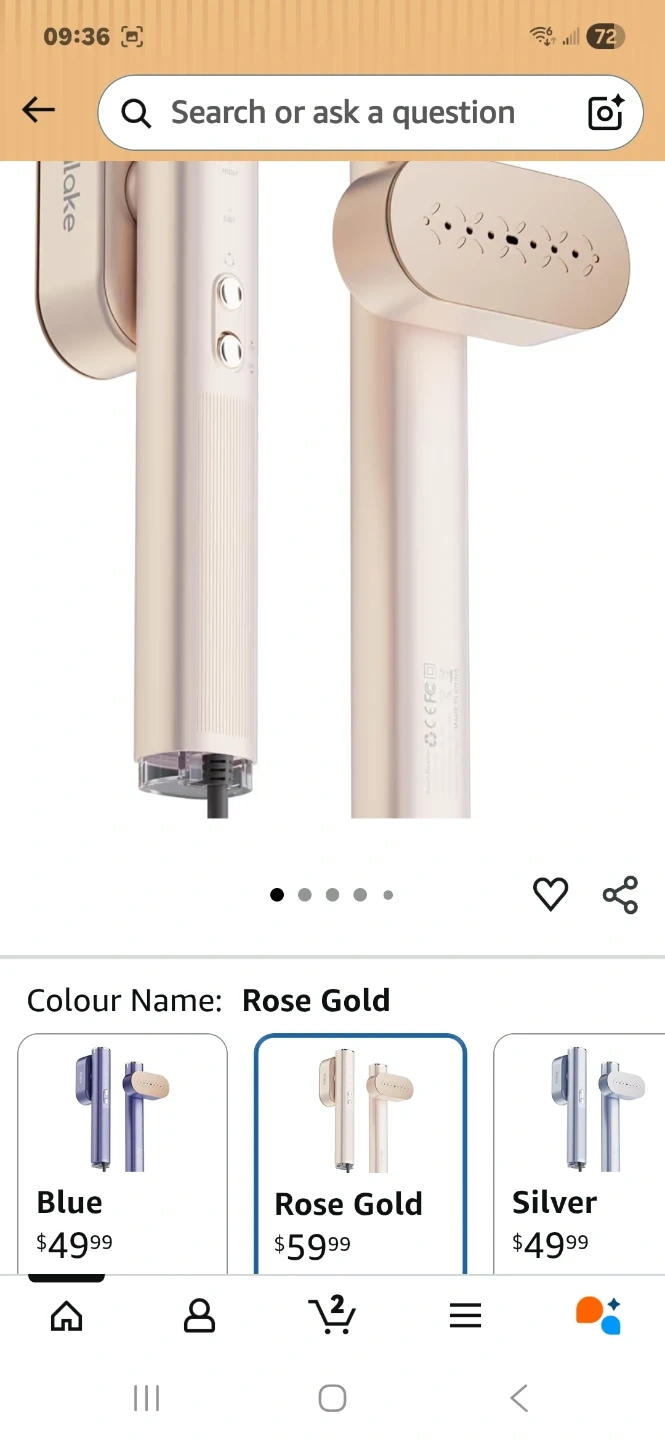Open the shopping cart with 2 items
Viewport: 665px width, 1440px height.
(332, 1315)
